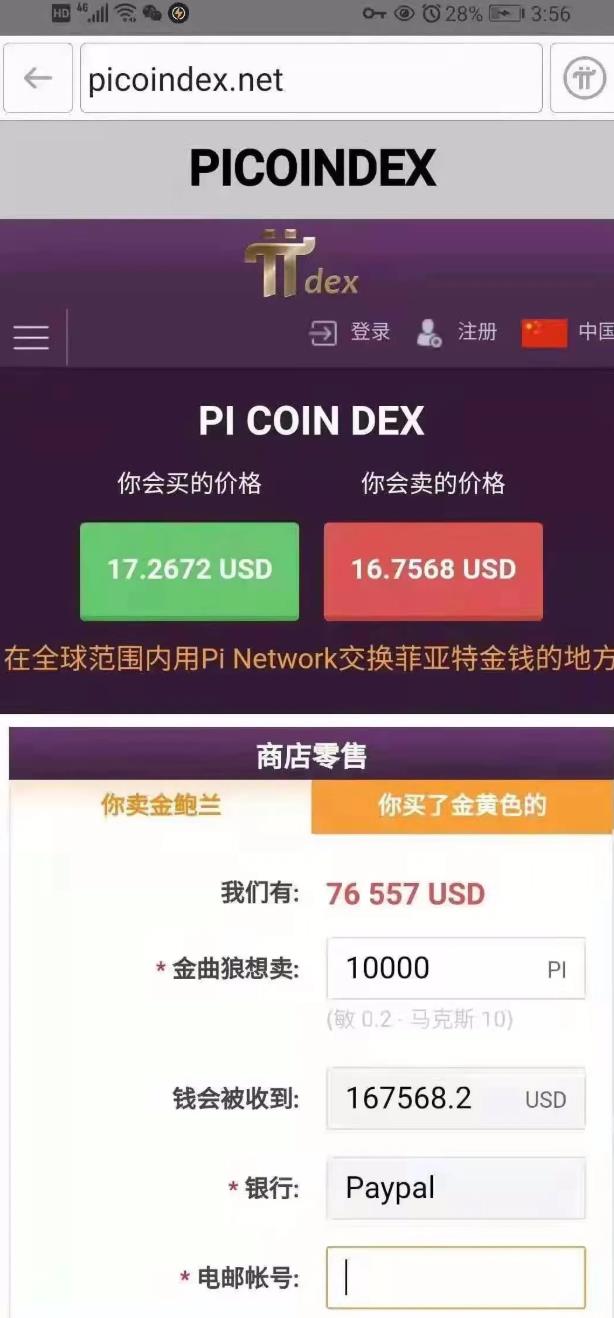Tap the red 16.7568 USD sell price
614x1318 pixels.
433,570
